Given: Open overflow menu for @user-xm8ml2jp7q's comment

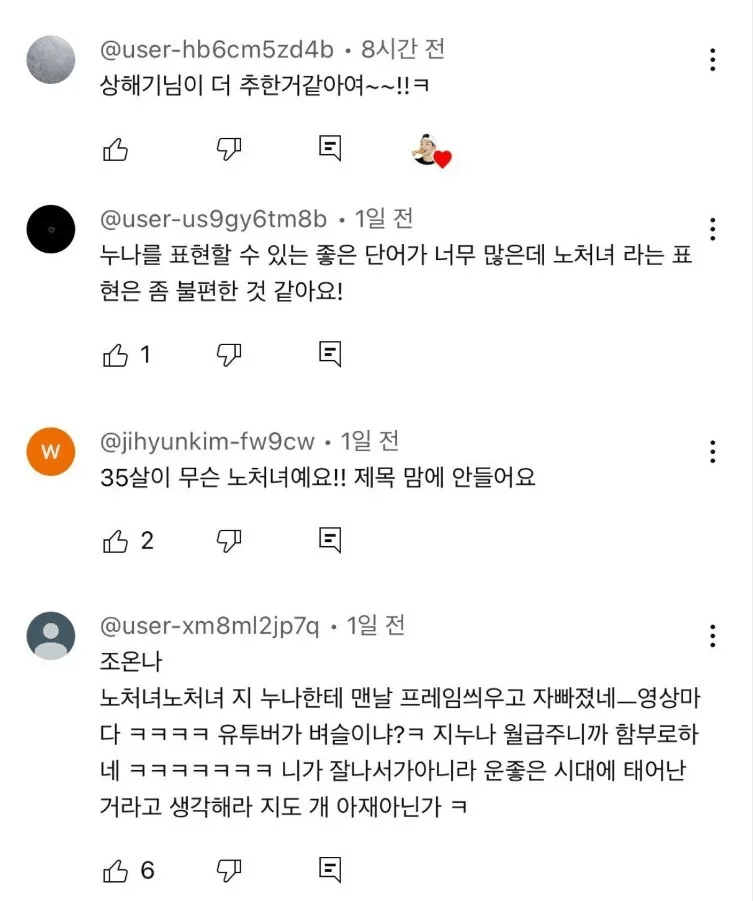Looking at the screenshot, I should pos(712,636).
